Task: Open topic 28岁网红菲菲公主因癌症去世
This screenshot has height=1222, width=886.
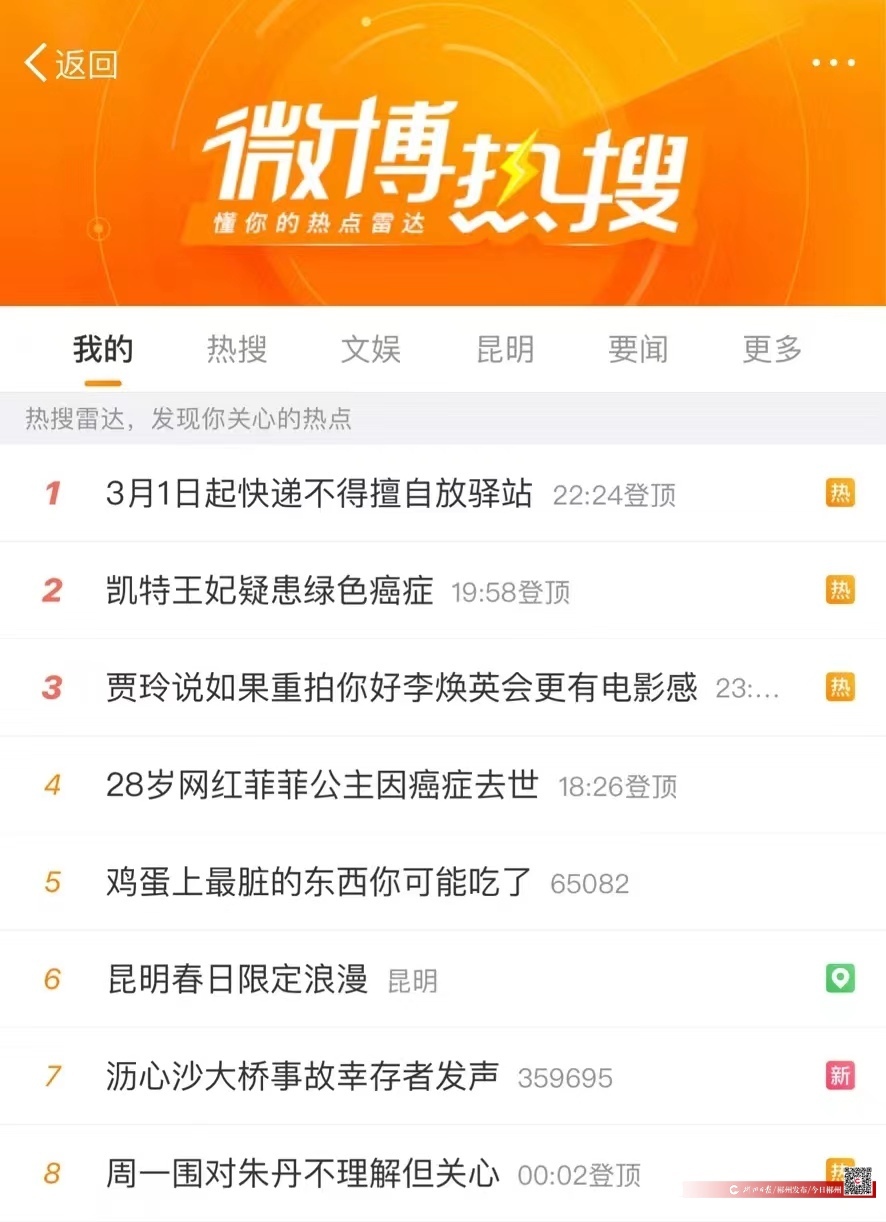Action: point(322,785)
